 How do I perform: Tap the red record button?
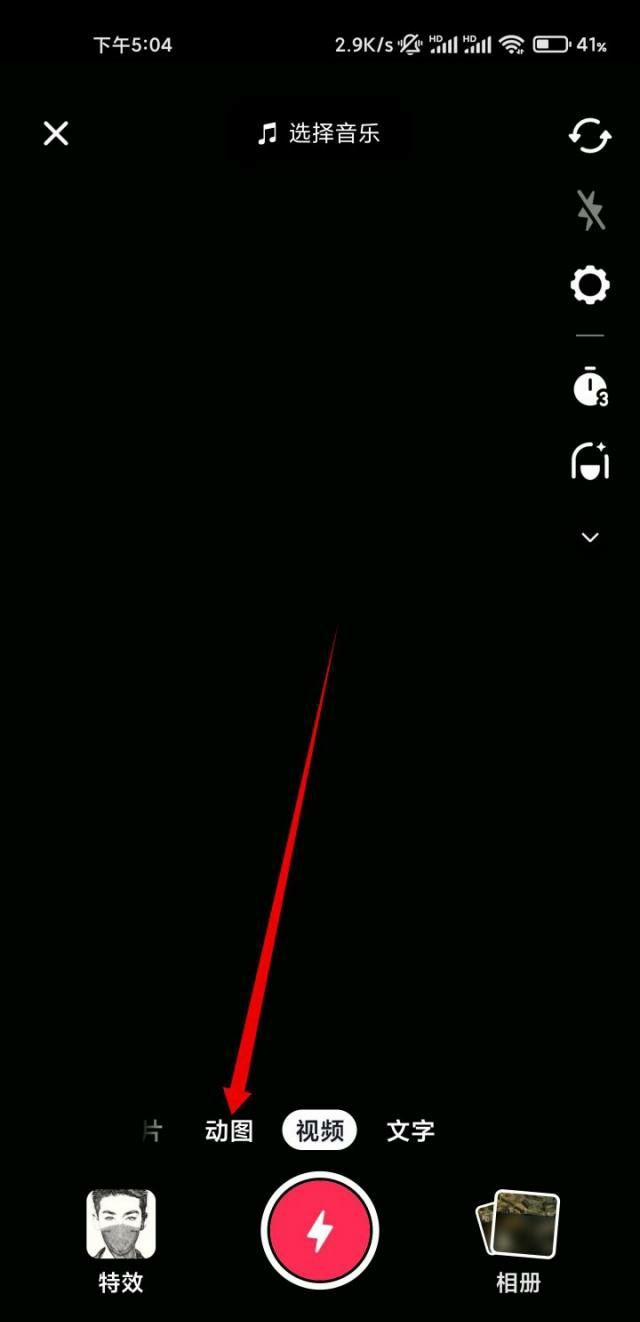pyautogui.click(x=320, y=1232)
